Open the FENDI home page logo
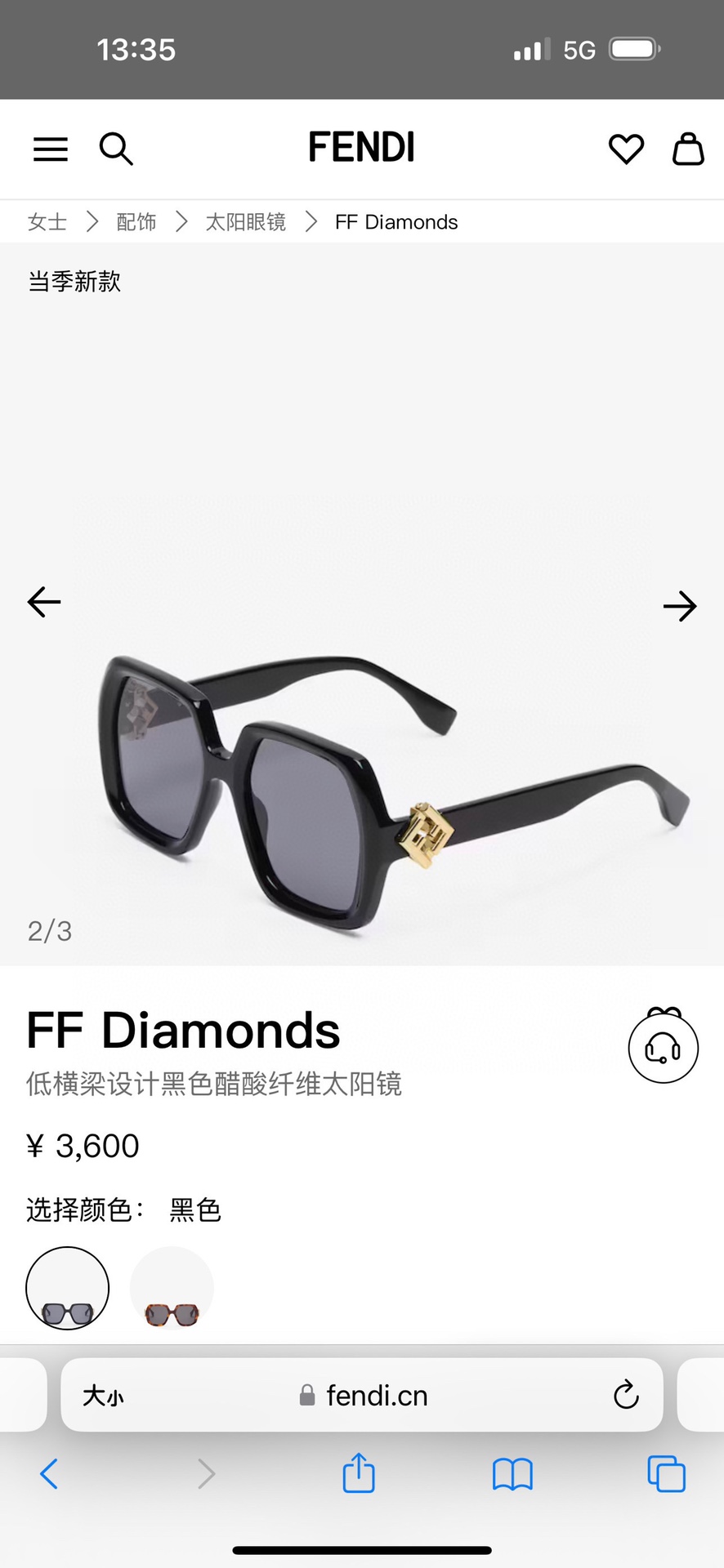This screenshot has width=724, height=1568. 361,148
